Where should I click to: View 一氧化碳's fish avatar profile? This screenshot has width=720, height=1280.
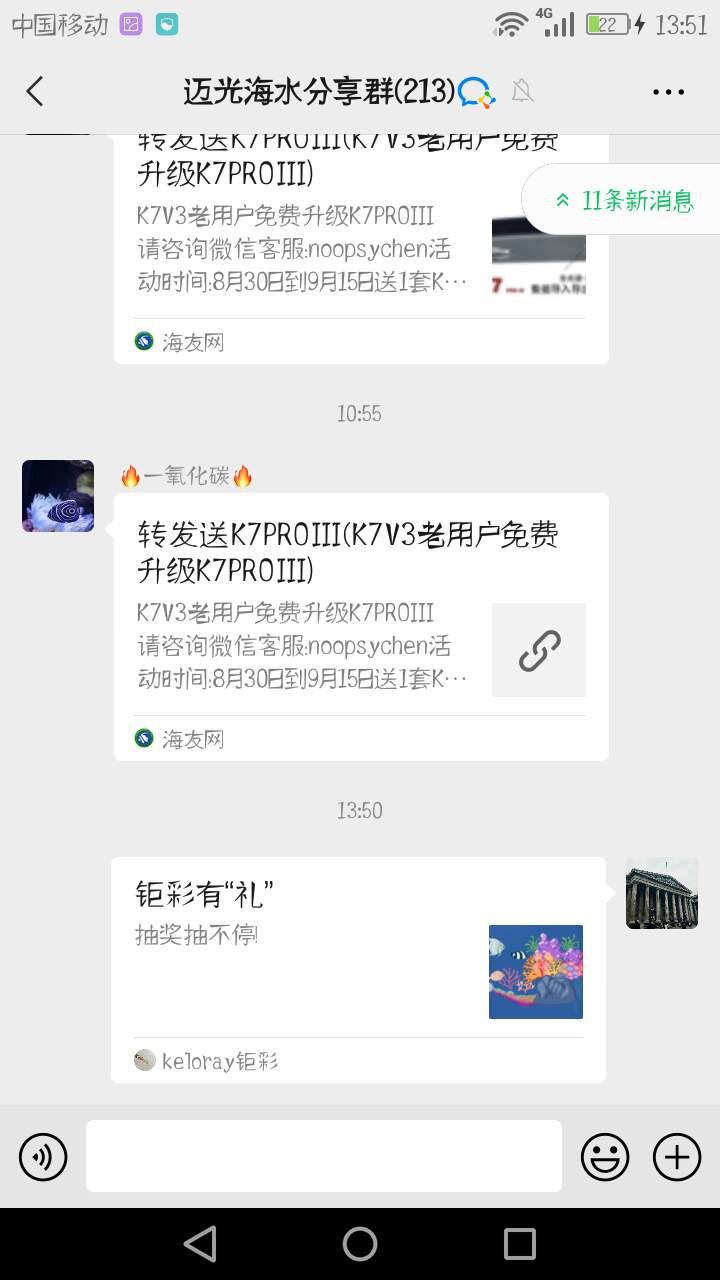58,496
